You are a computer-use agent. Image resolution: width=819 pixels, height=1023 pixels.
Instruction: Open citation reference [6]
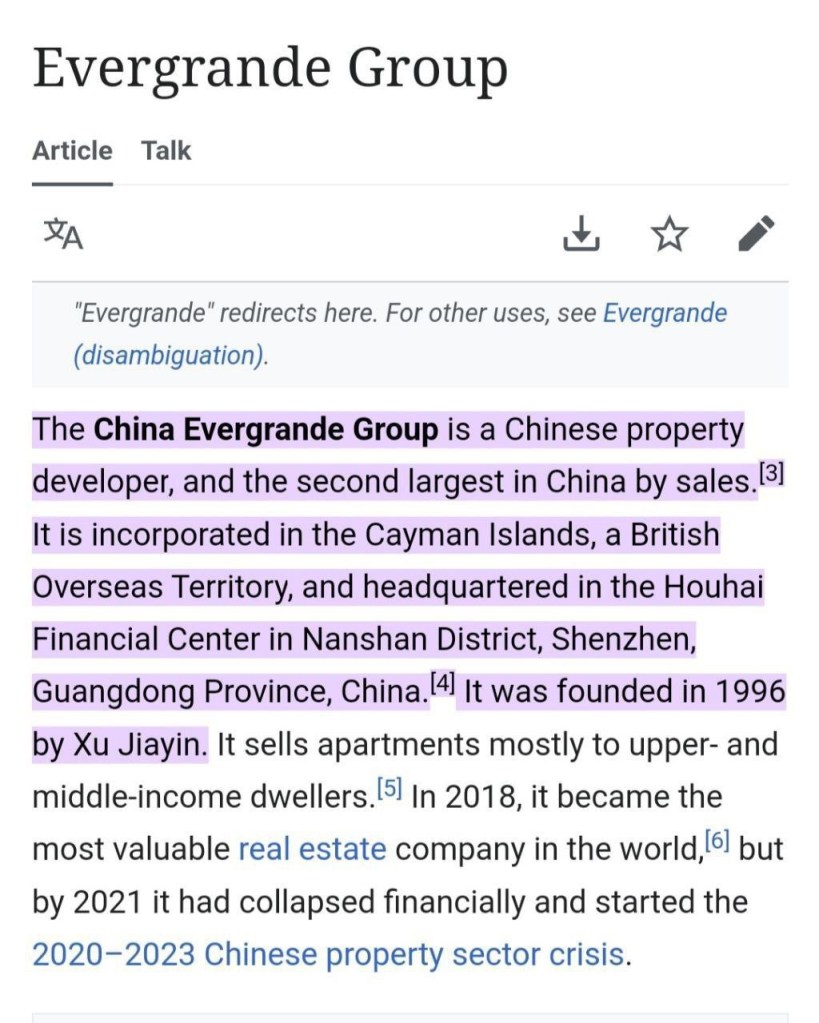(717, 840)
